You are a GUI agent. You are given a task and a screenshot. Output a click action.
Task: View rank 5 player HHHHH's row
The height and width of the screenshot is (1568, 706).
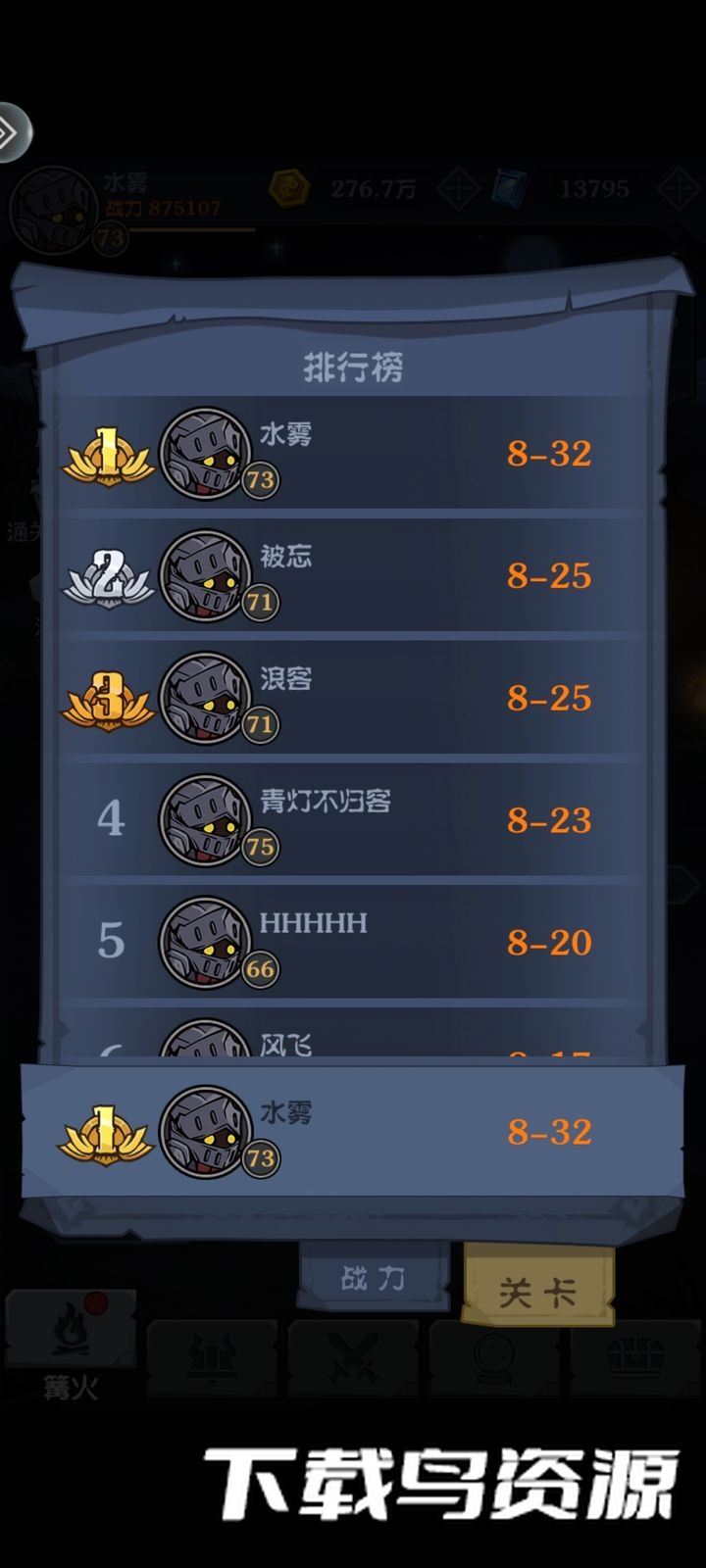(353, 943)
